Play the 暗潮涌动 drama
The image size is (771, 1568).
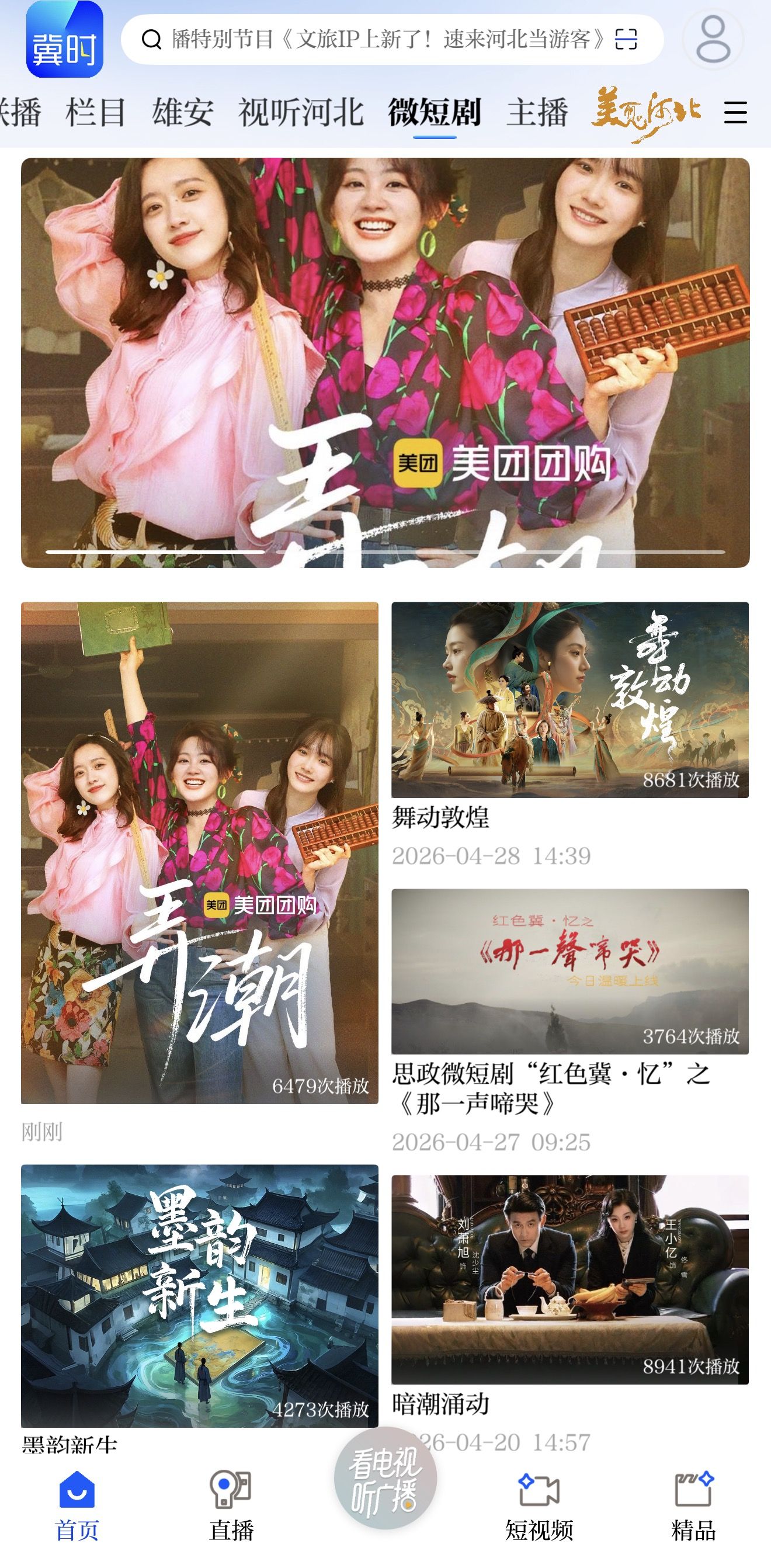569,1279
